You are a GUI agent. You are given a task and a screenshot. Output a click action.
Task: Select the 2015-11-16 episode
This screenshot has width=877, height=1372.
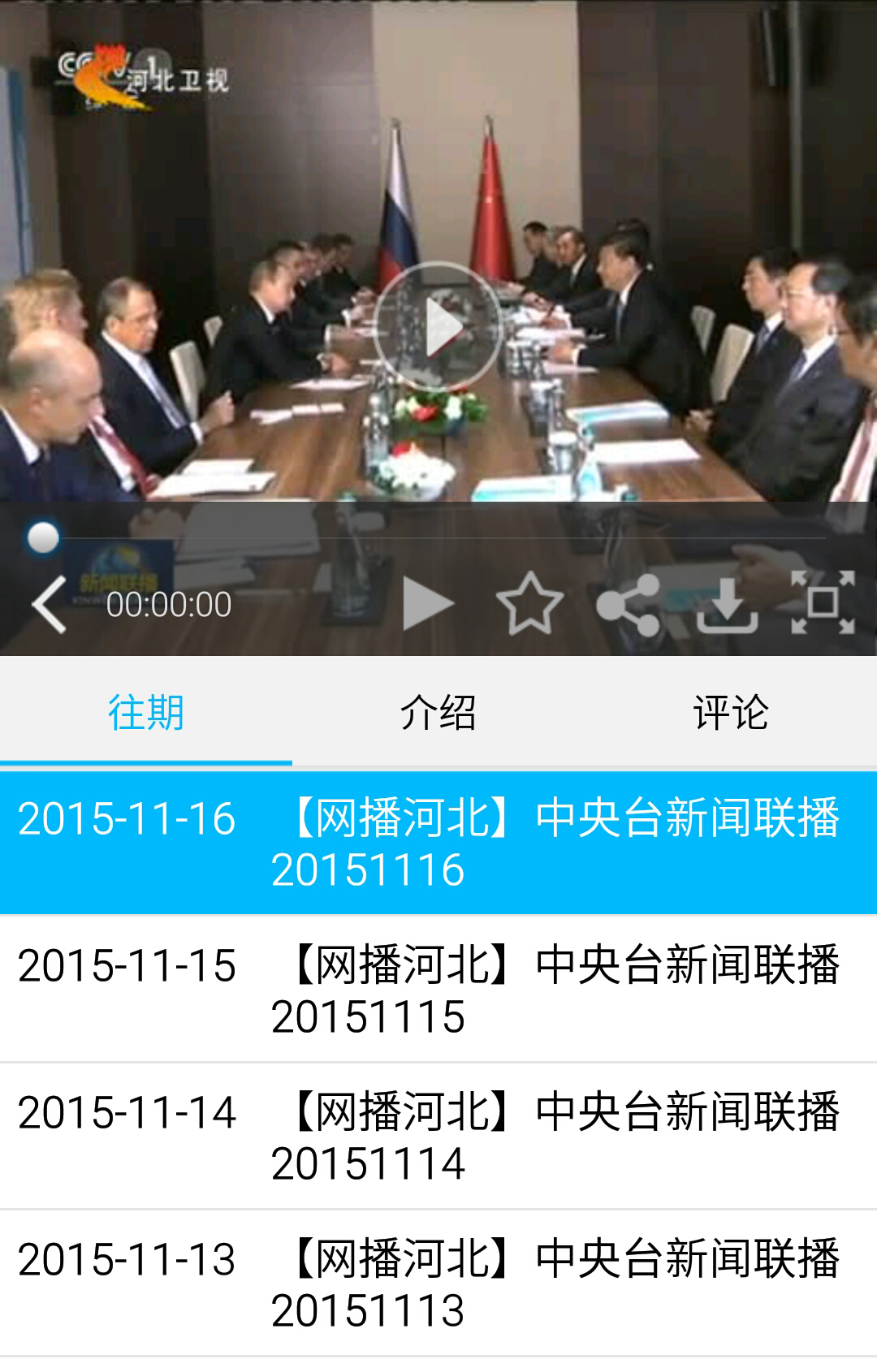(x=438, y=843)
